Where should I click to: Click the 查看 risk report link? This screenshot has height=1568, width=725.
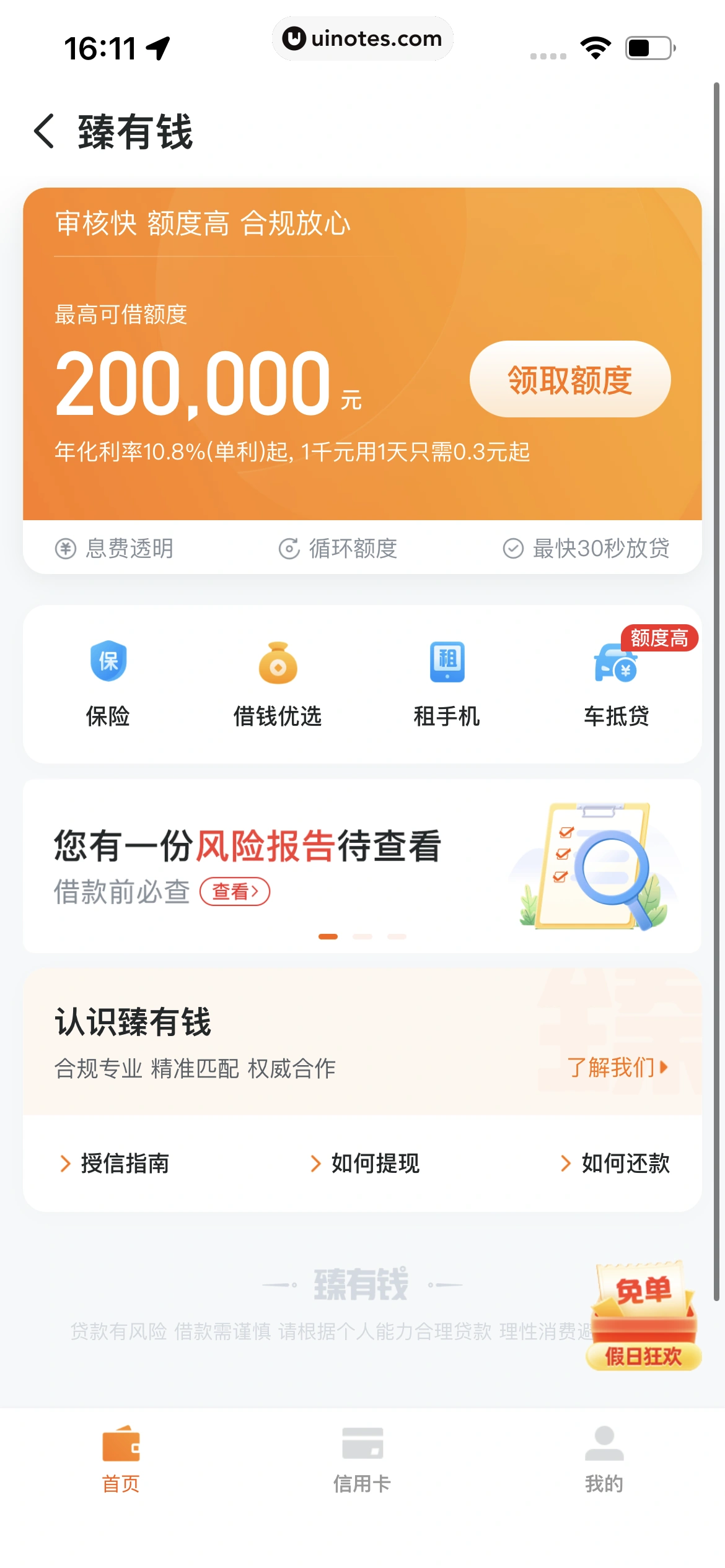pyautogui.click(x=235, y=892)
